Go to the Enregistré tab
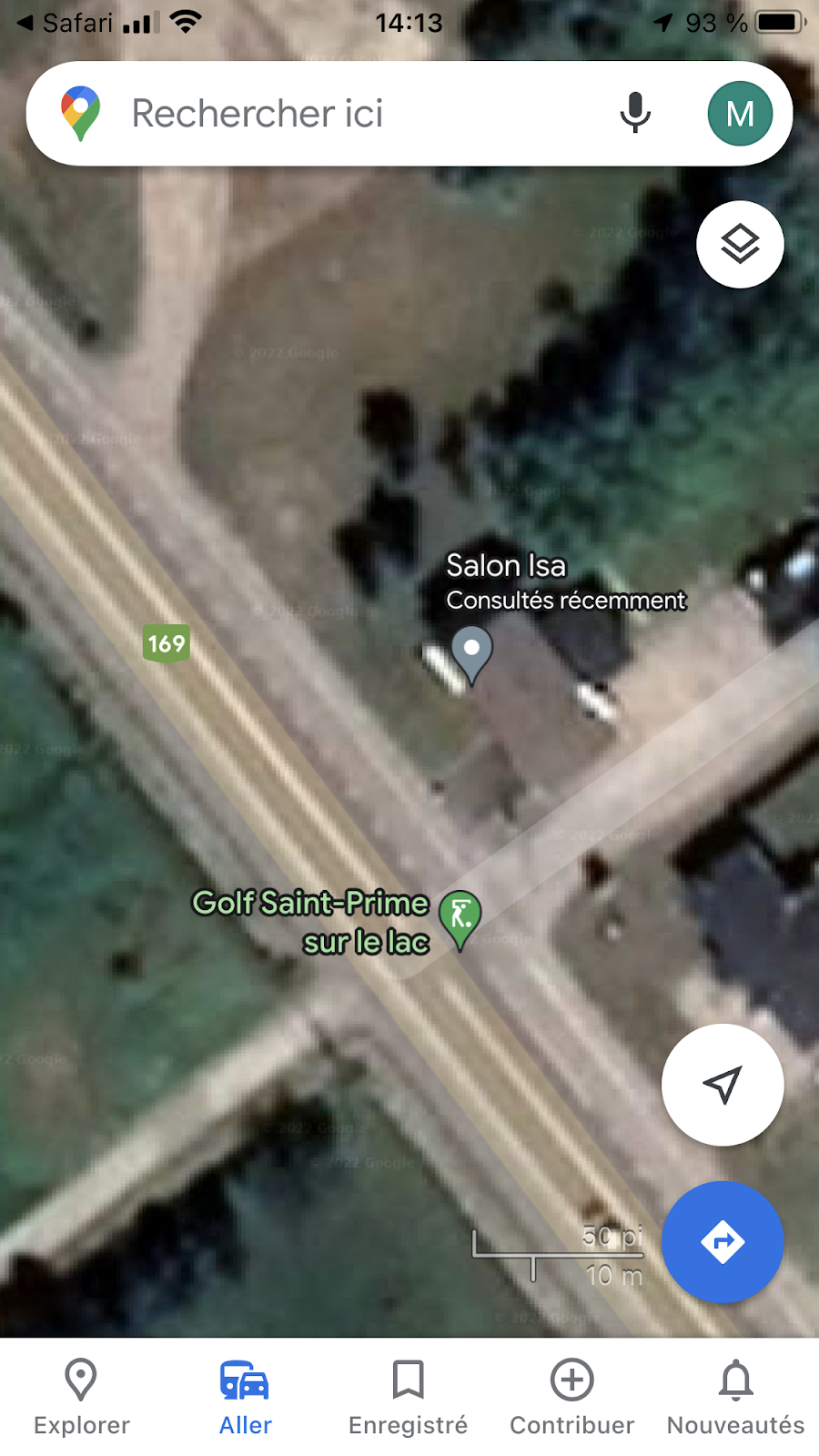 click(409, 1397)
